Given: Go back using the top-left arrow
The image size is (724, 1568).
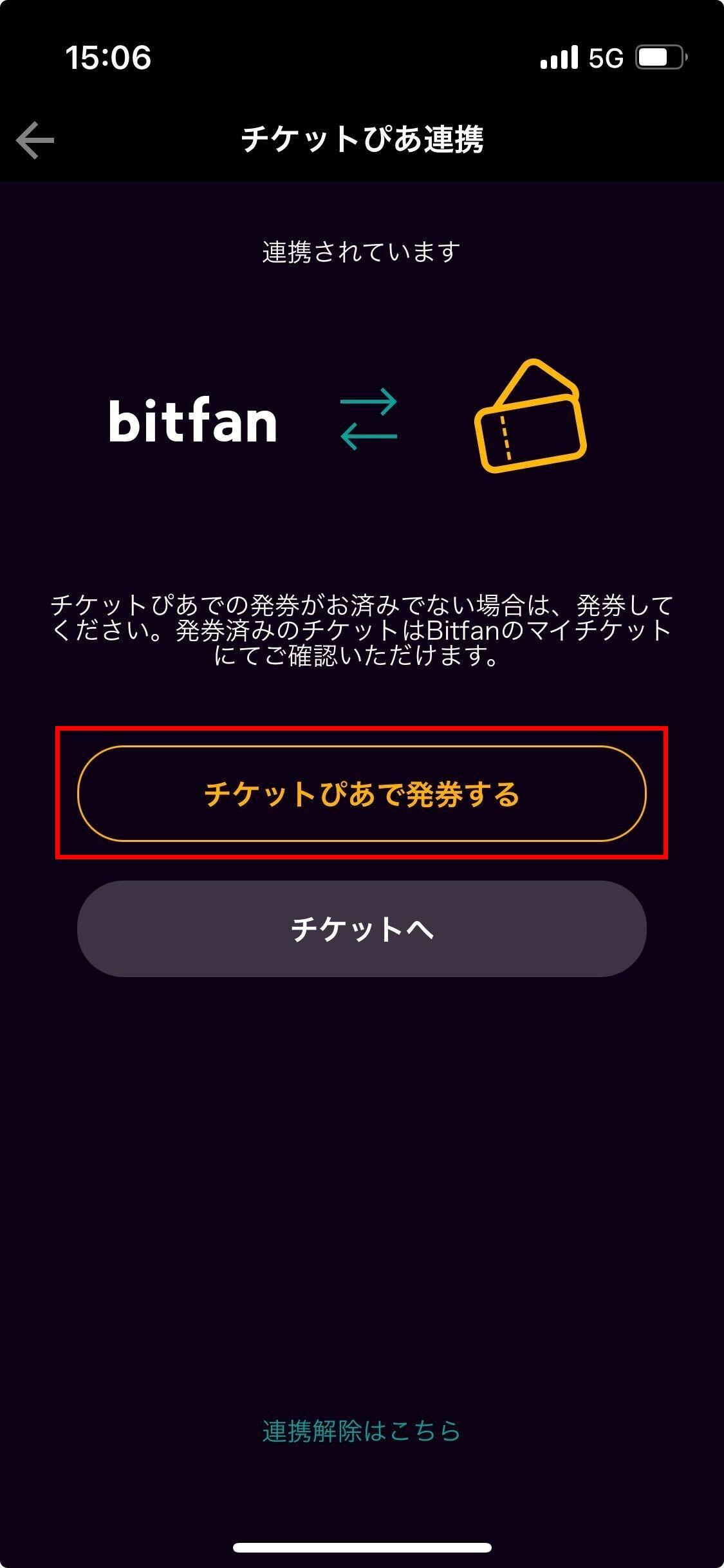Looking at the screenshot, I should [x=35, y=140].
